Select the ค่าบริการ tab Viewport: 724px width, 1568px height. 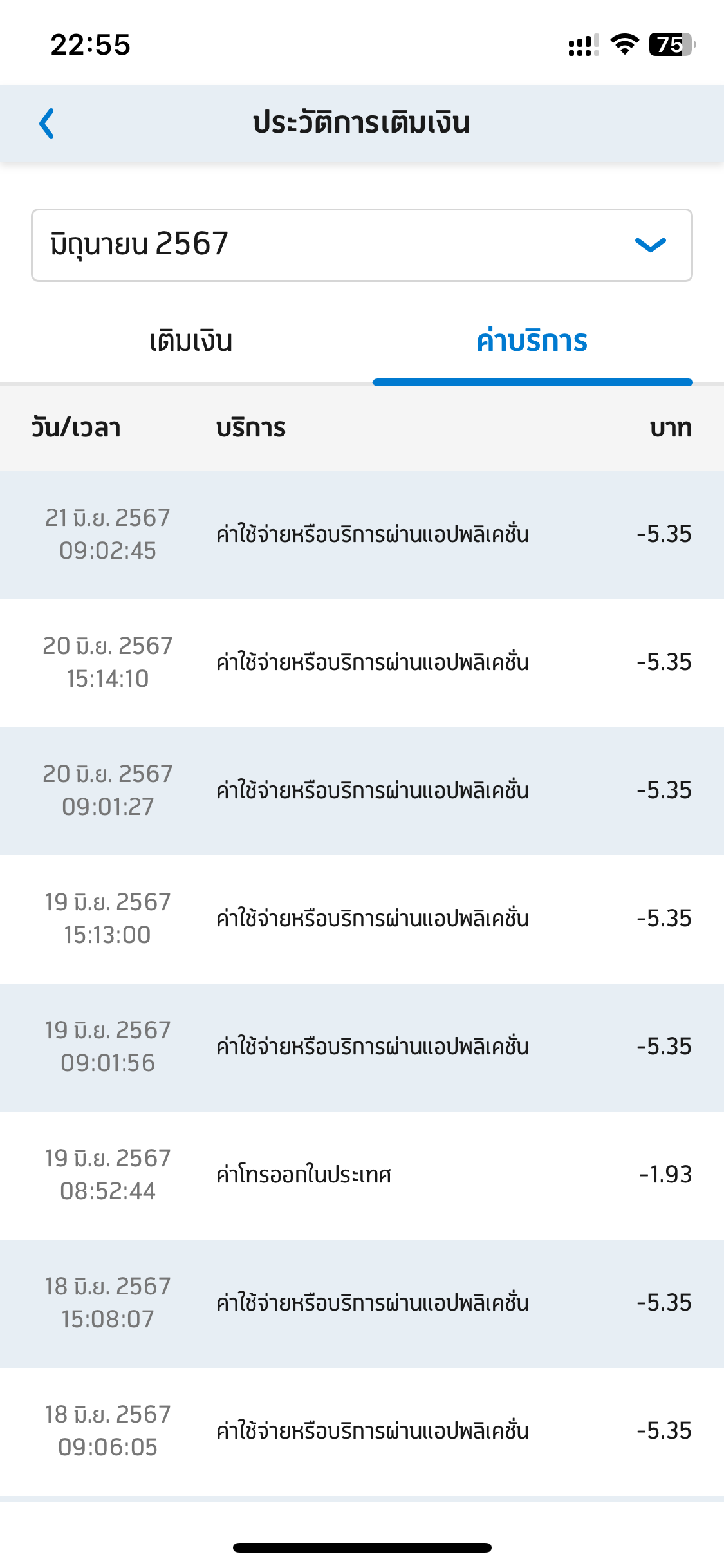tap(532, 341)
